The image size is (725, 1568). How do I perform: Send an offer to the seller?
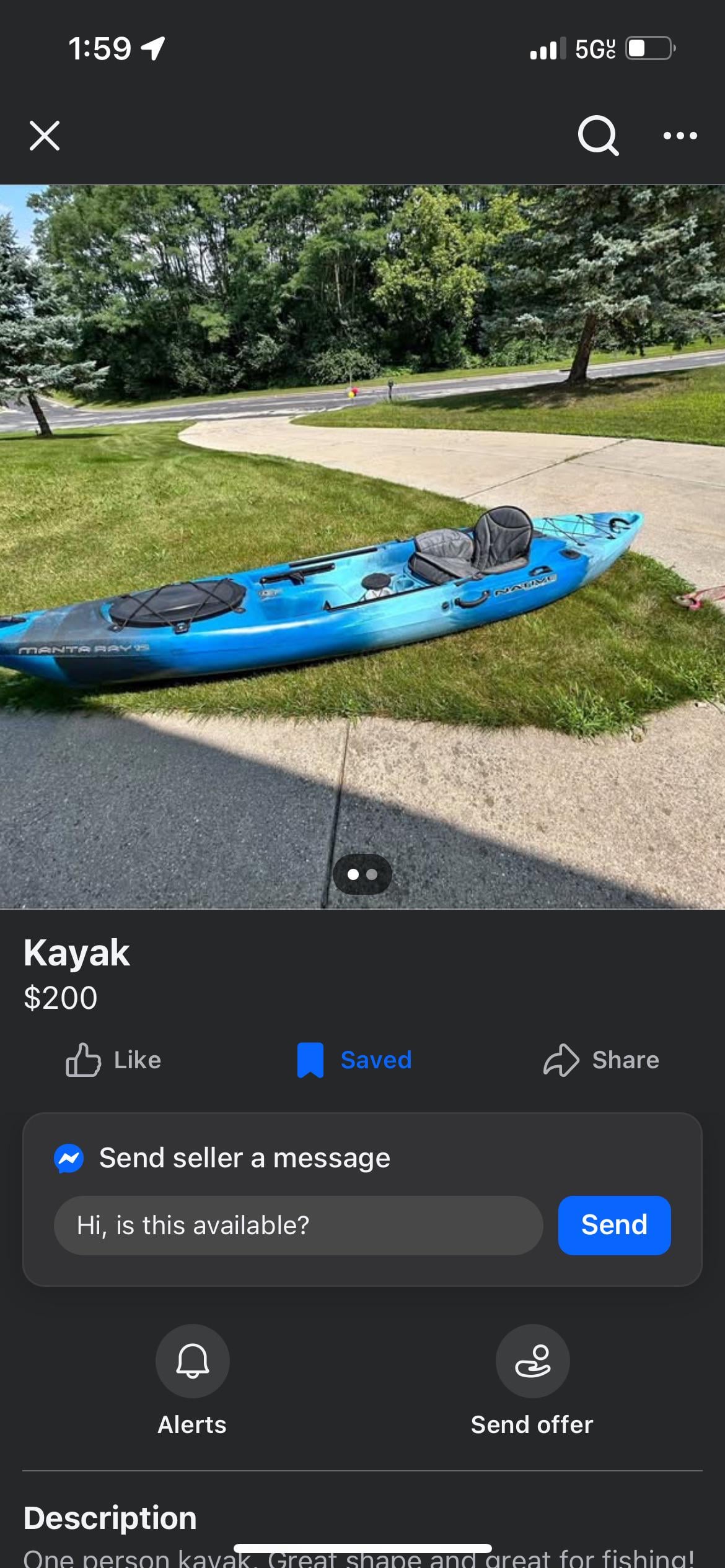(532, 1361)
